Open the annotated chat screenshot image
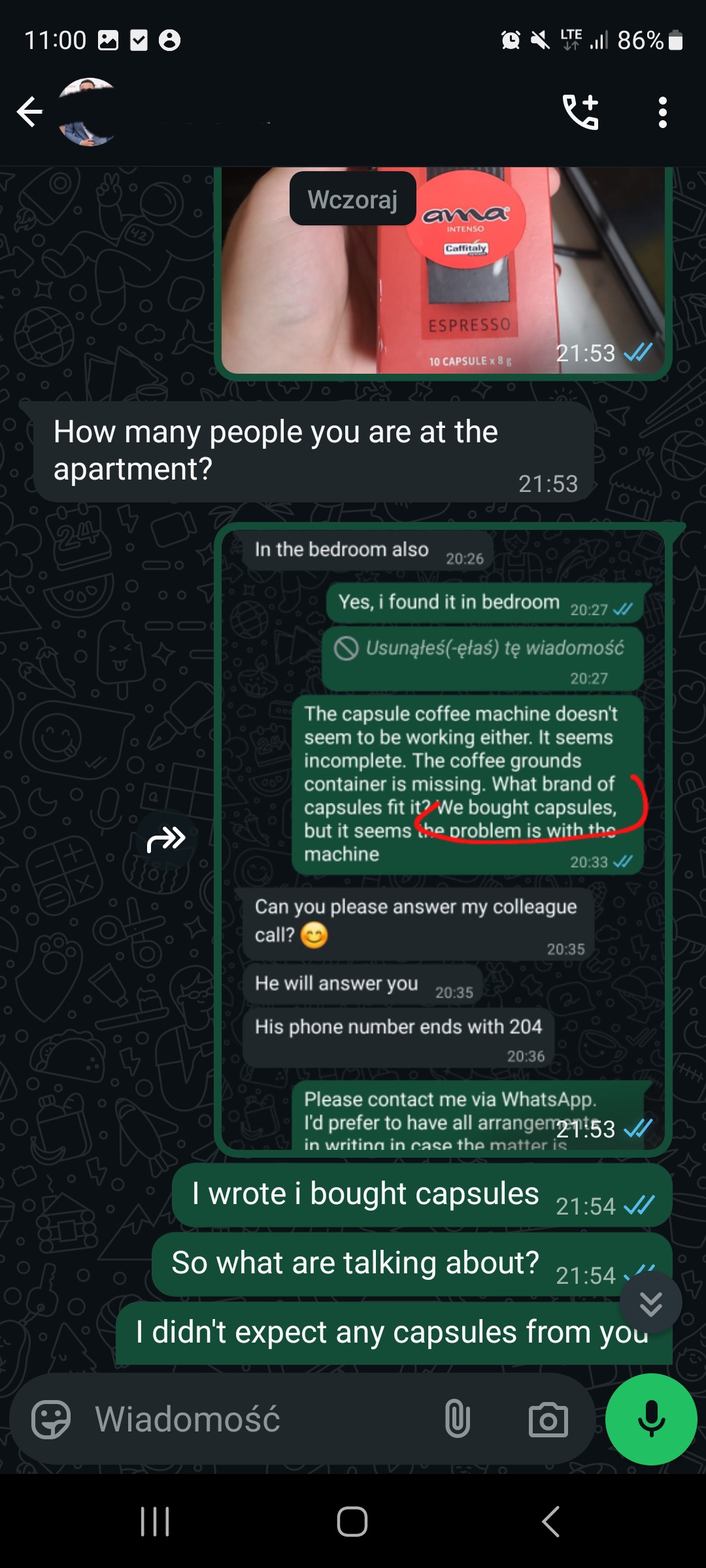The height and width of the screenshot is (1568, 706). point(443,839)
